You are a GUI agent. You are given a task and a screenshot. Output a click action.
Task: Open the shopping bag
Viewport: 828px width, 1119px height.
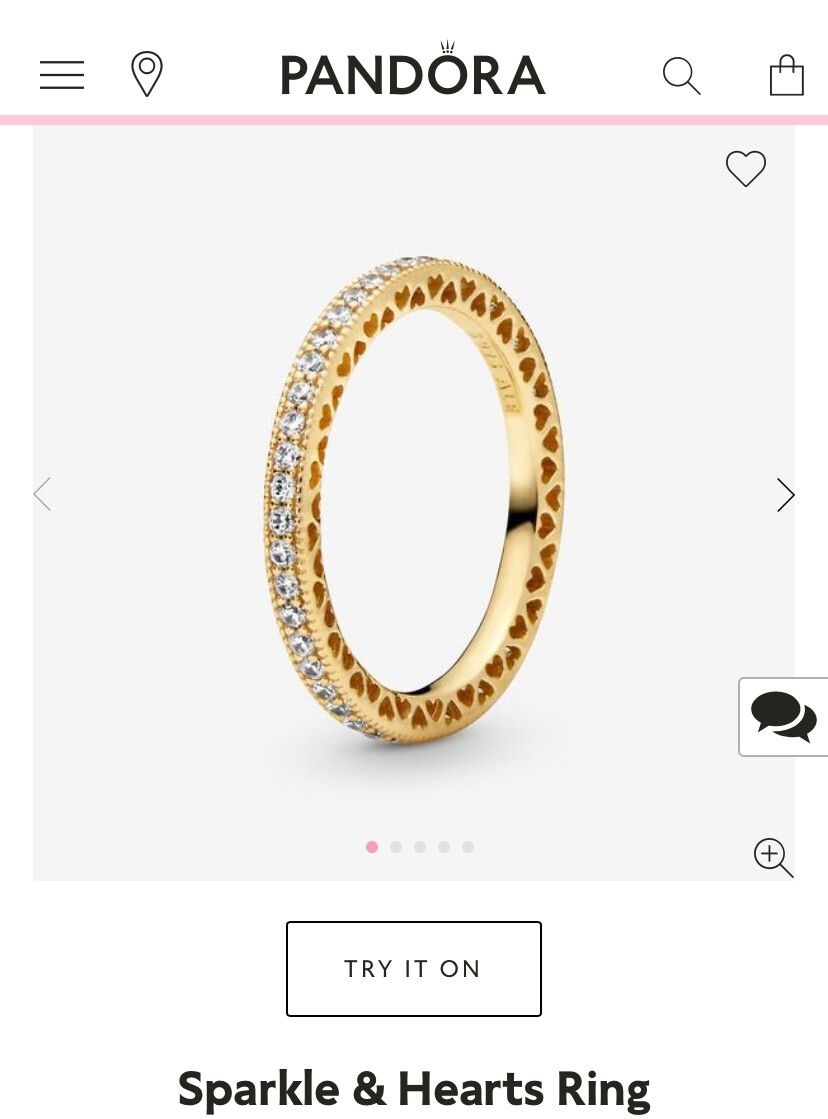[786, 76]
